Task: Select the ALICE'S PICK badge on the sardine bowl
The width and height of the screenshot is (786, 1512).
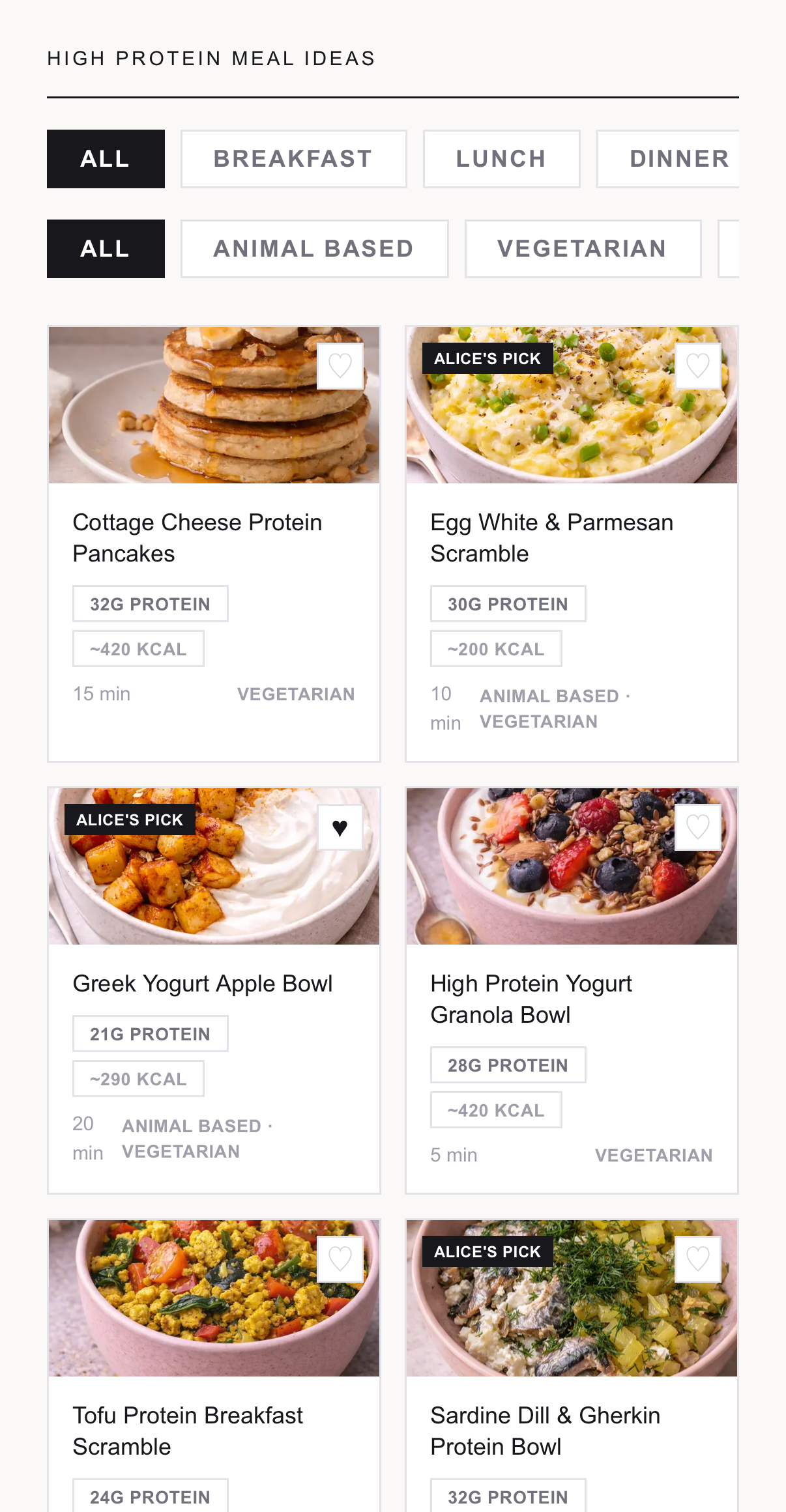Action: click(x=487, y=1251)
